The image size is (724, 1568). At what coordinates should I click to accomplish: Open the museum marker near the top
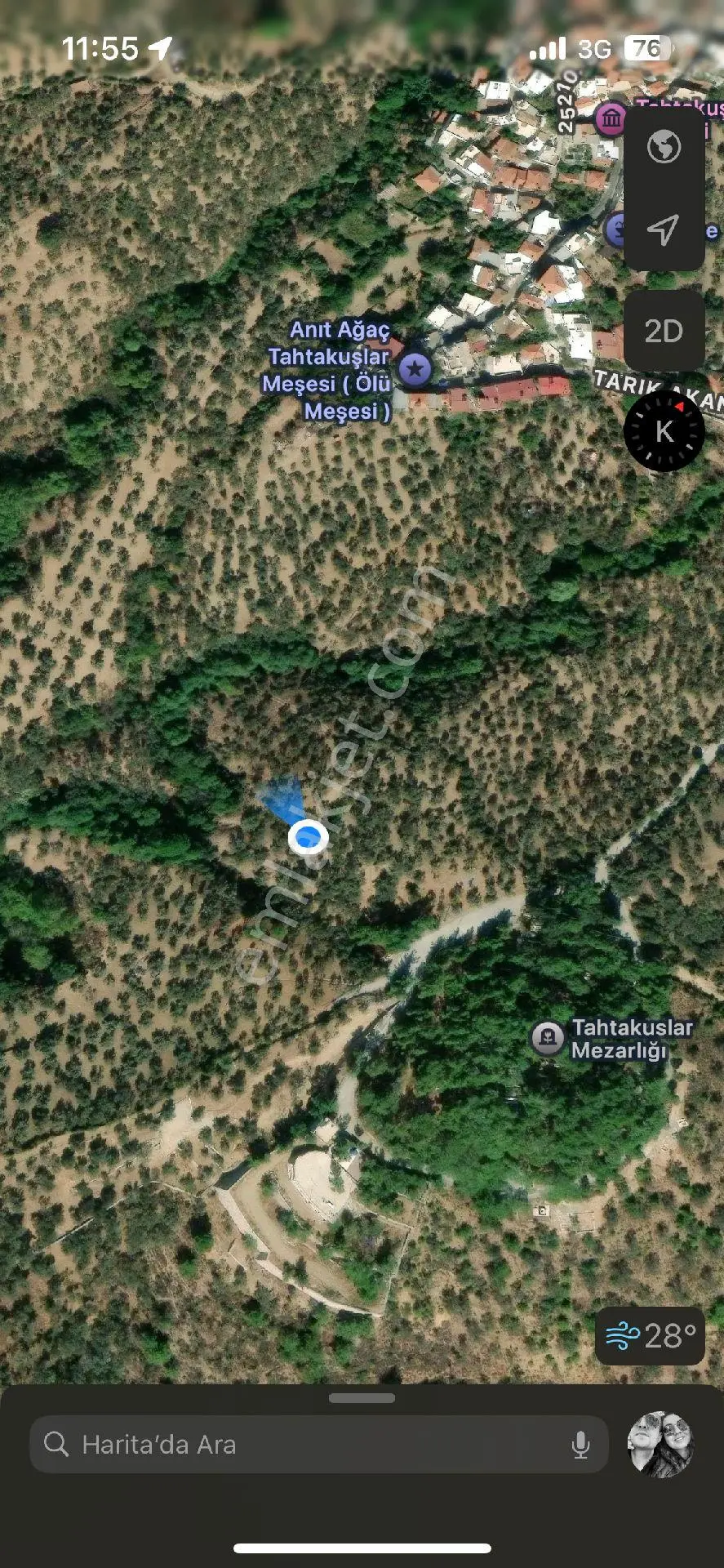(x=611, y=118)
